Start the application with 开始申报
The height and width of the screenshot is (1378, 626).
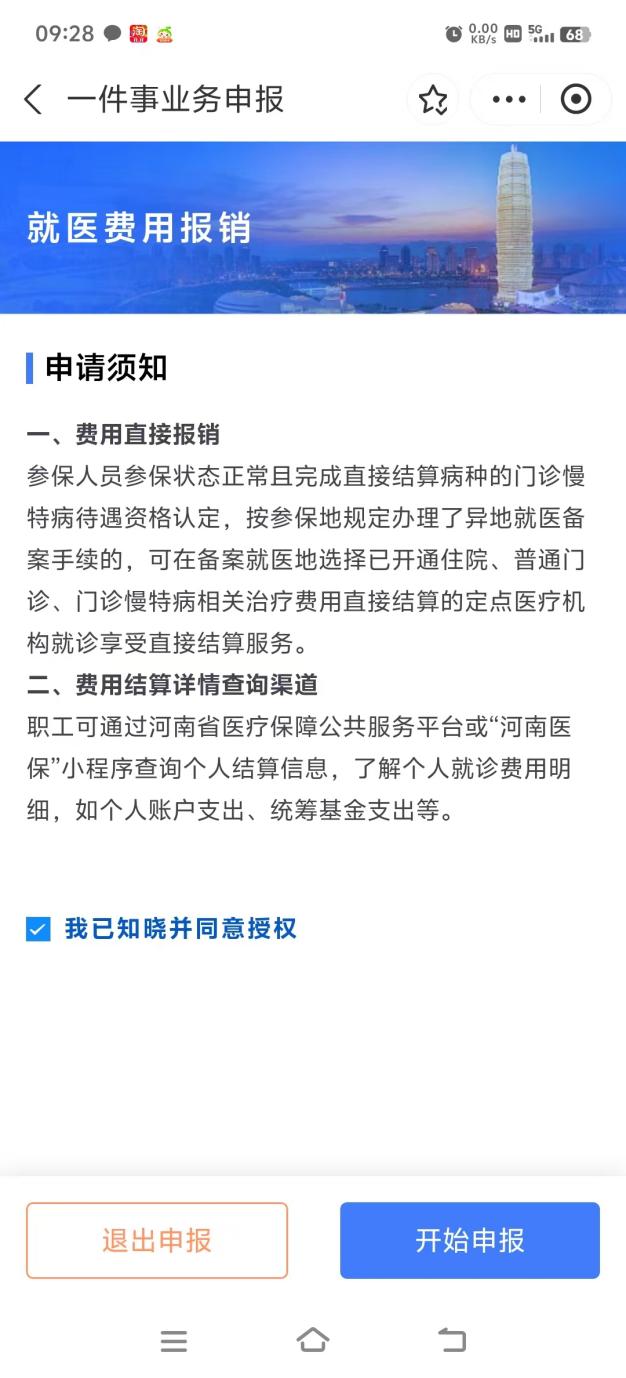click(470, 1240)
